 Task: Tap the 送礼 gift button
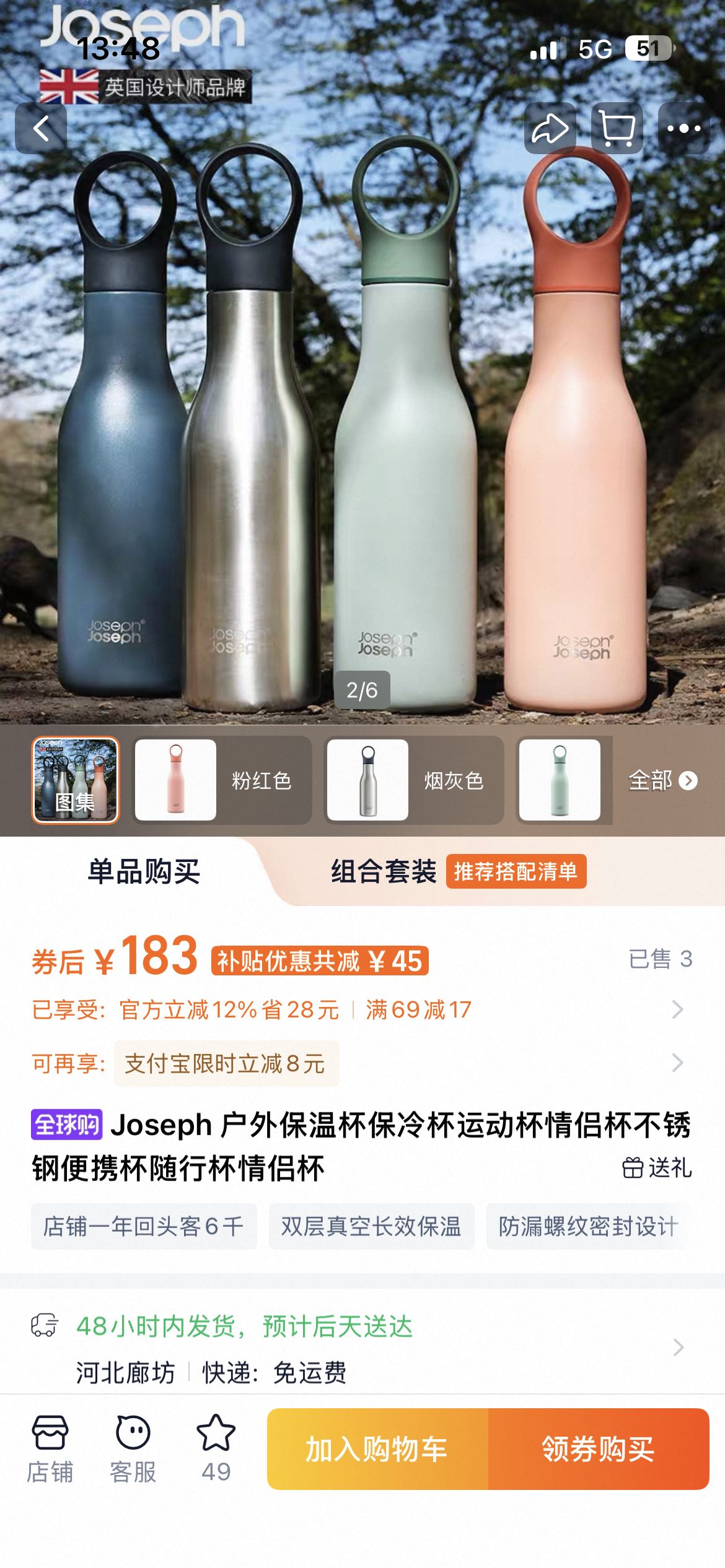tap(657, 1168)
